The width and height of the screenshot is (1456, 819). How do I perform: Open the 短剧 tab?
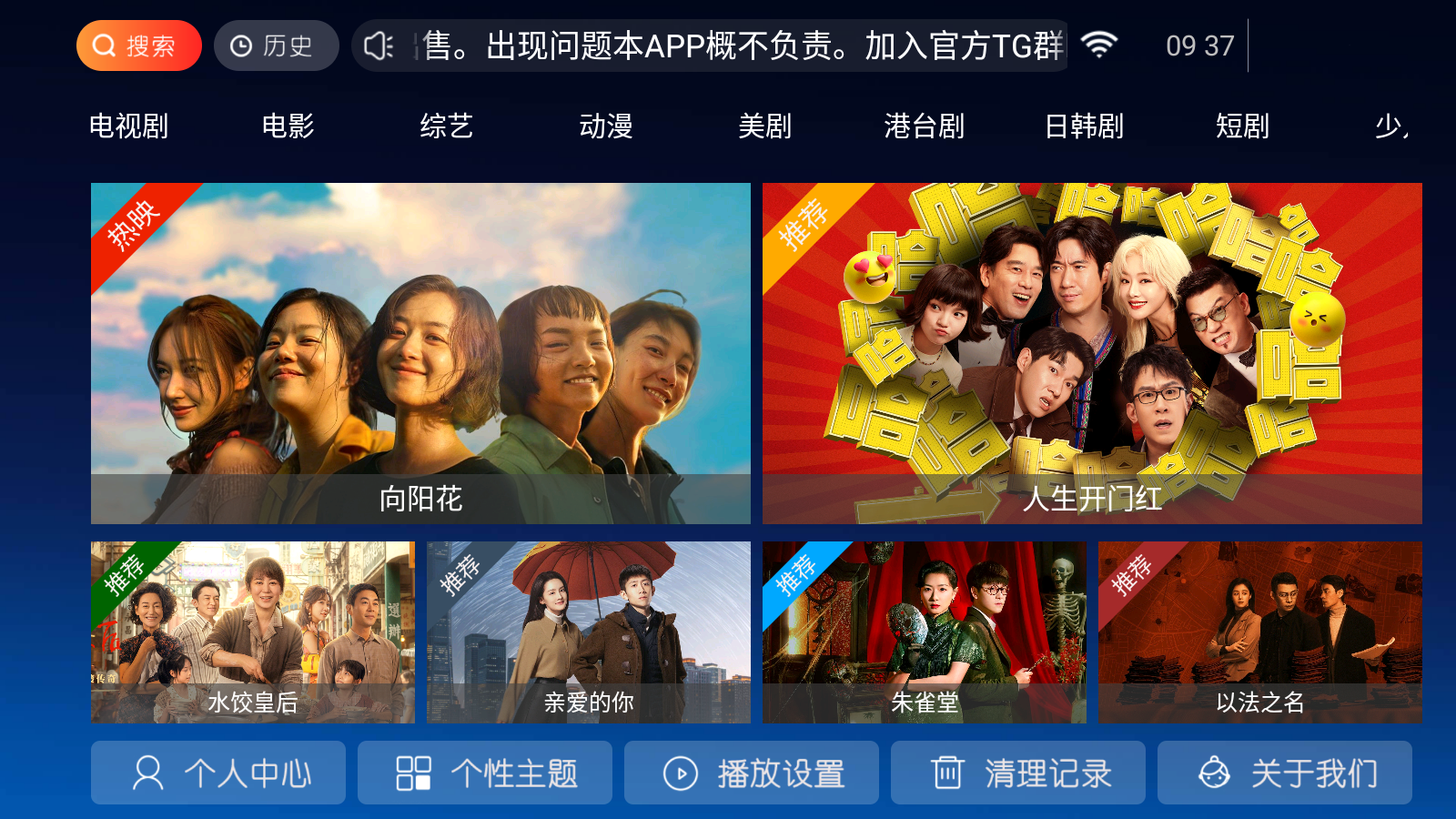[x=1242, y=126]
